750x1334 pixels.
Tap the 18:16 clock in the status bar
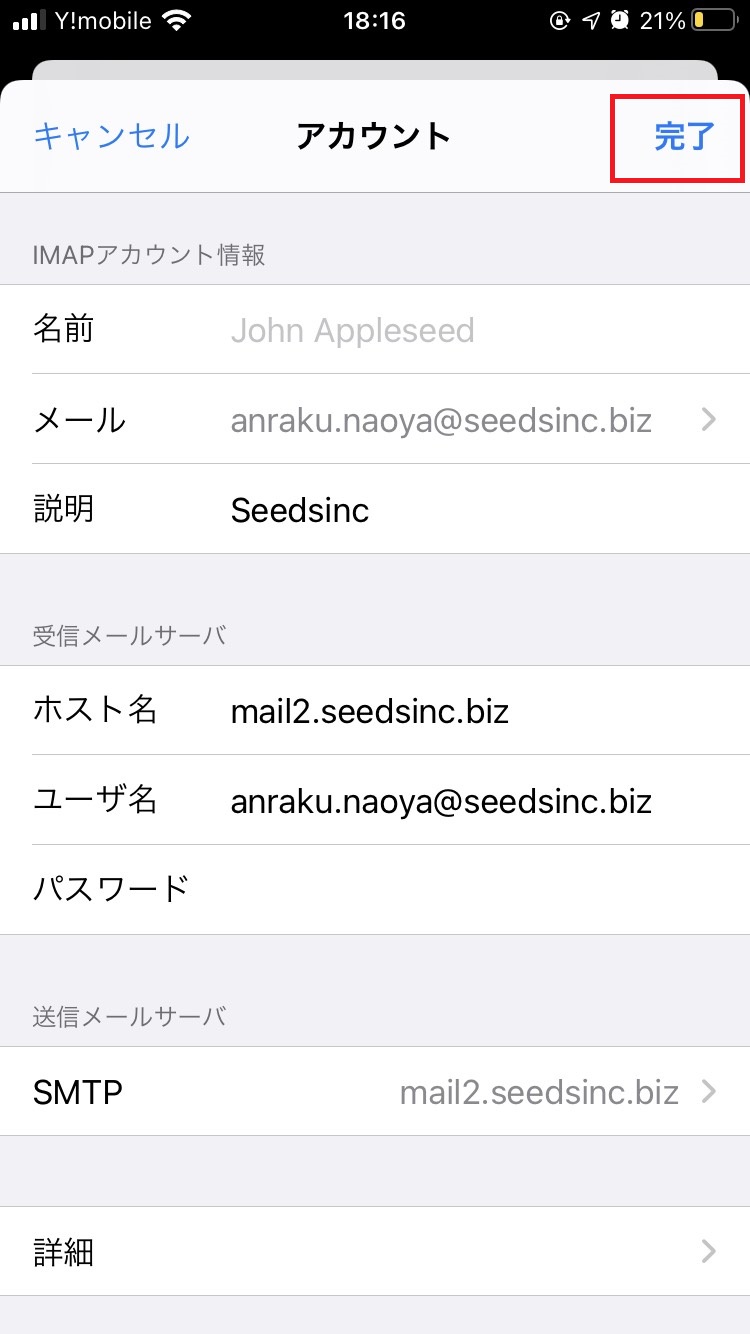375,20
